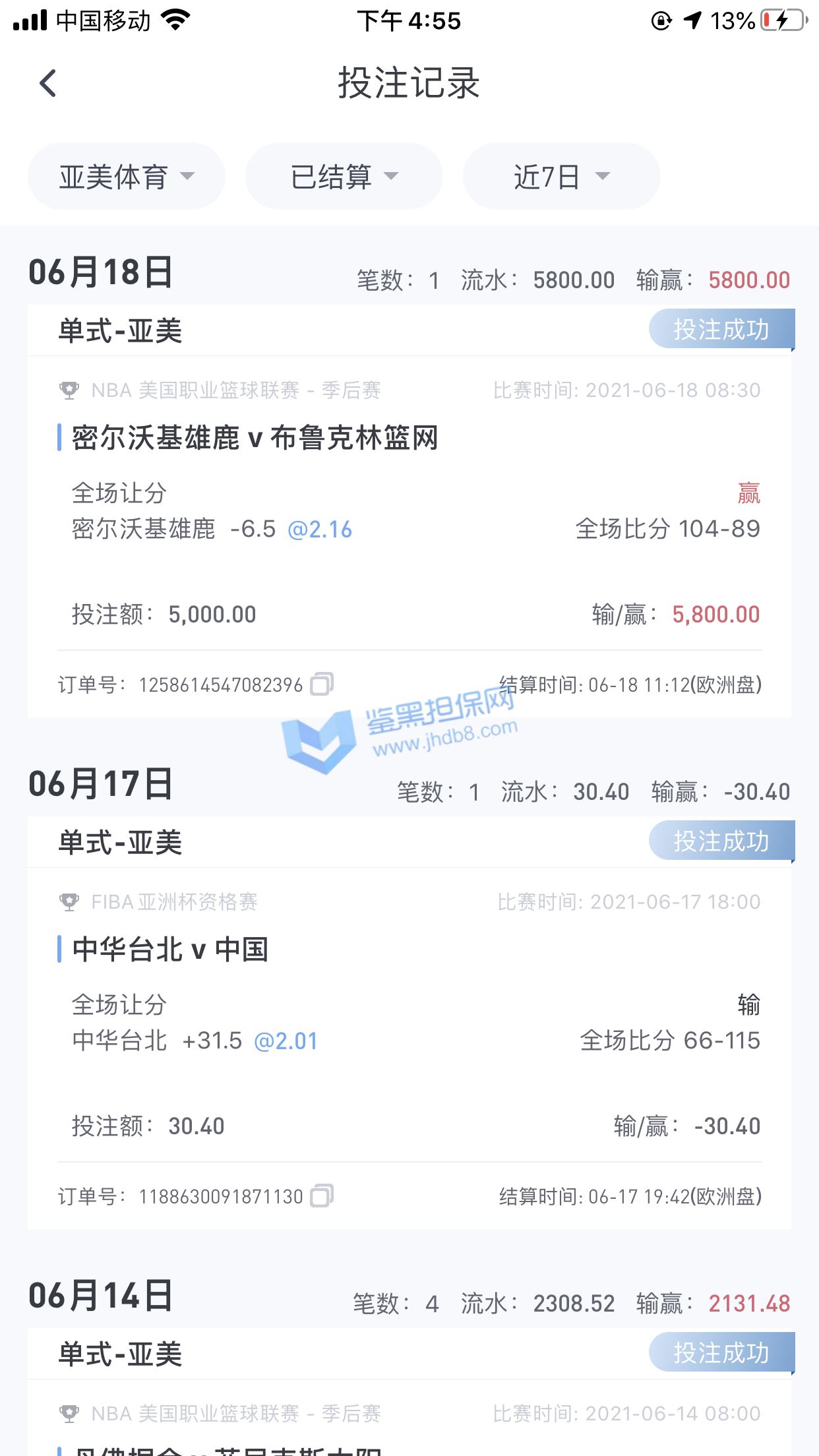The width and height of the screenshot is (819, 1456).
Task: Change the 近7日 date range
Action: [561, 177]
